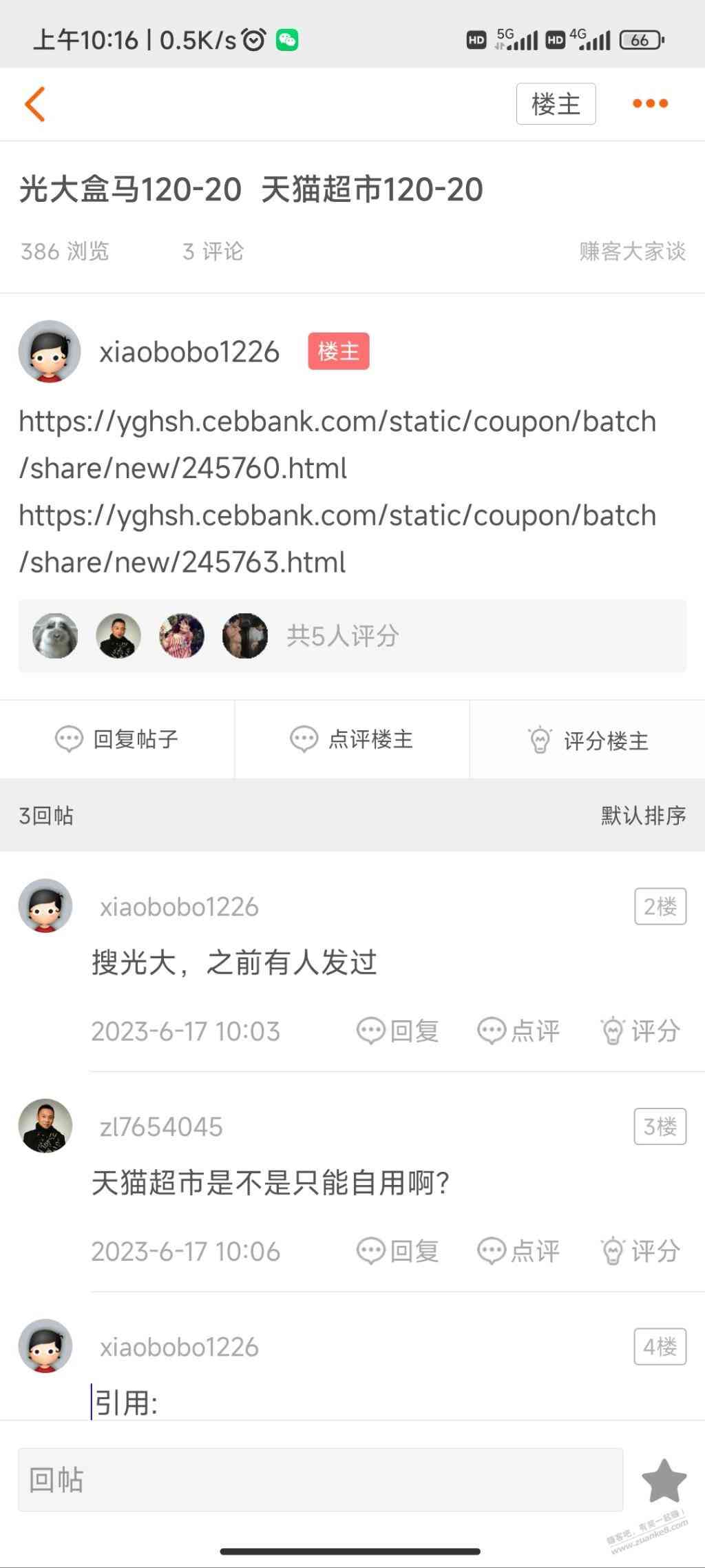The width and height of the screenshot is (705, 1568).
Task: Choose 评分楼主 to rate the author
Action: (x=587, y=741)
